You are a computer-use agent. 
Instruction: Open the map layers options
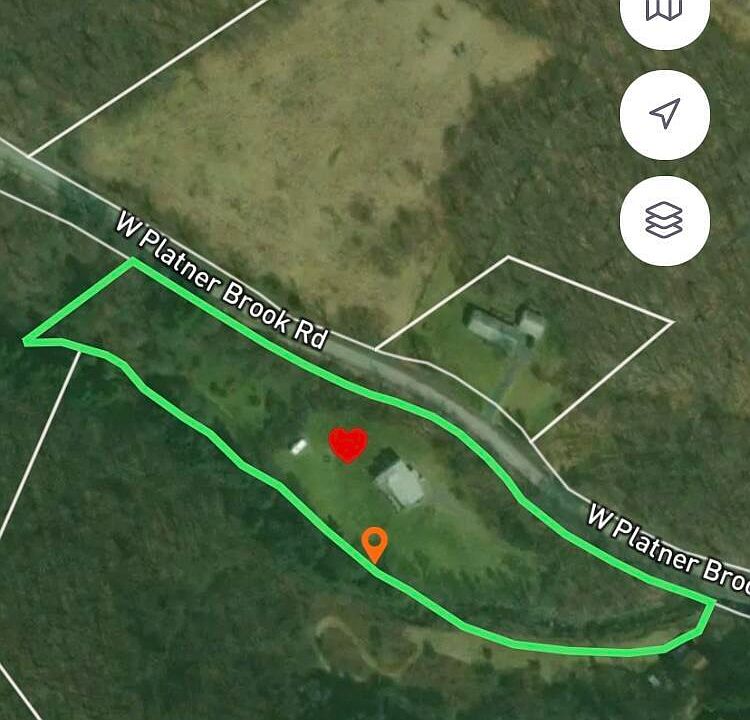click(665, 220)
